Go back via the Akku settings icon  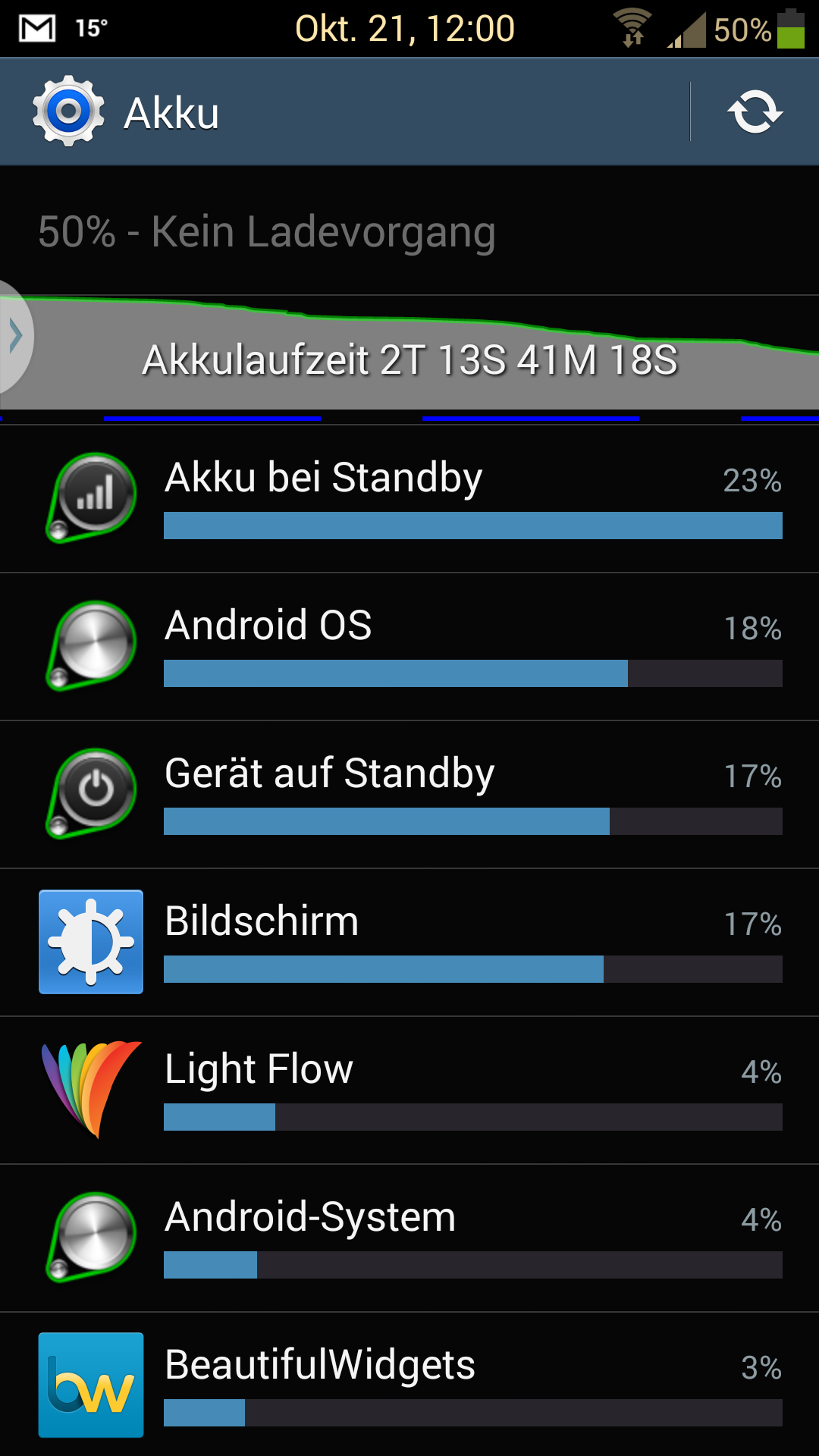click(68, 111)
